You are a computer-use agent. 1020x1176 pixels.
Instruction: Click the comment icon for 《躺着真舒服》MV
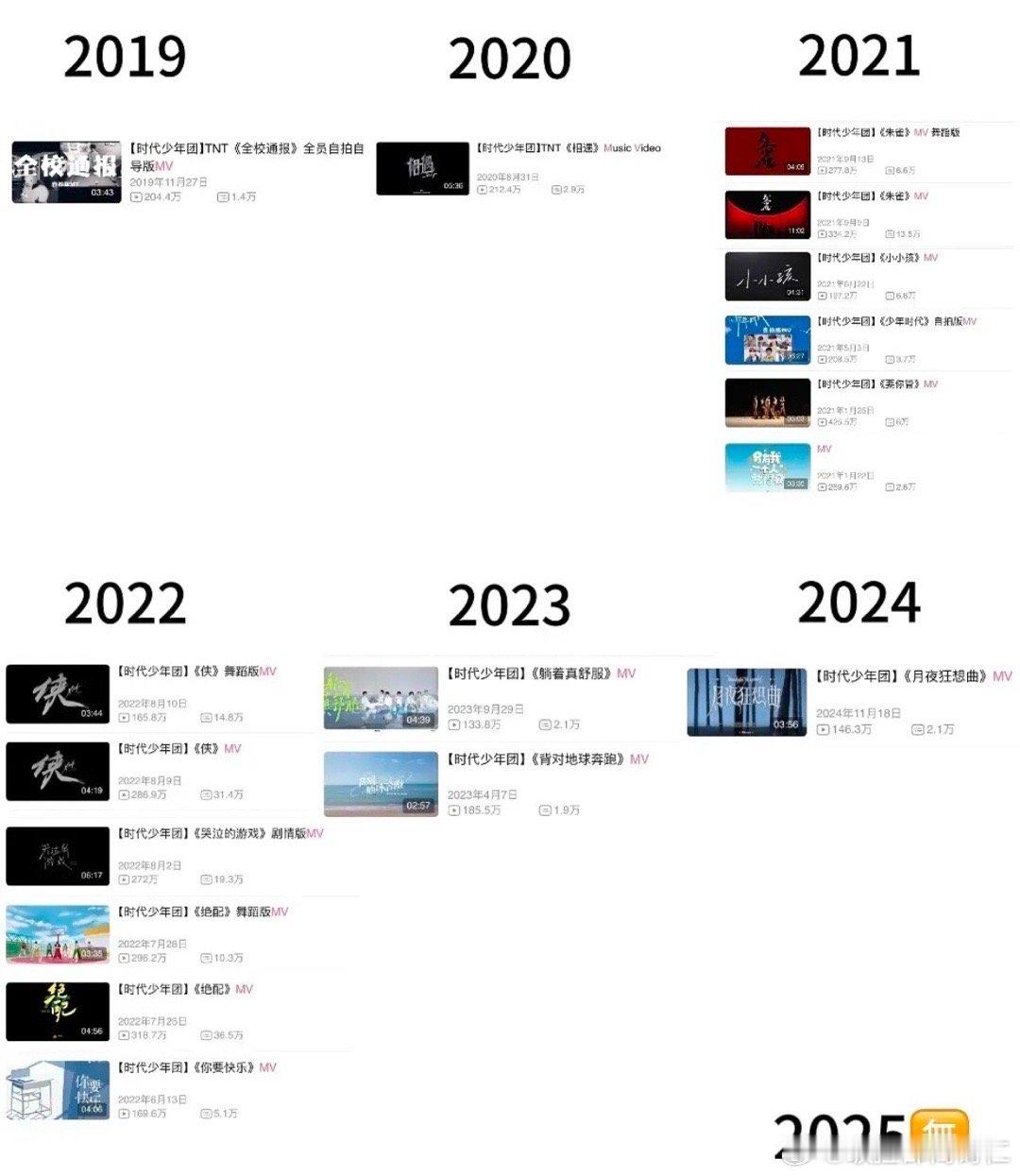click(543, 725)
